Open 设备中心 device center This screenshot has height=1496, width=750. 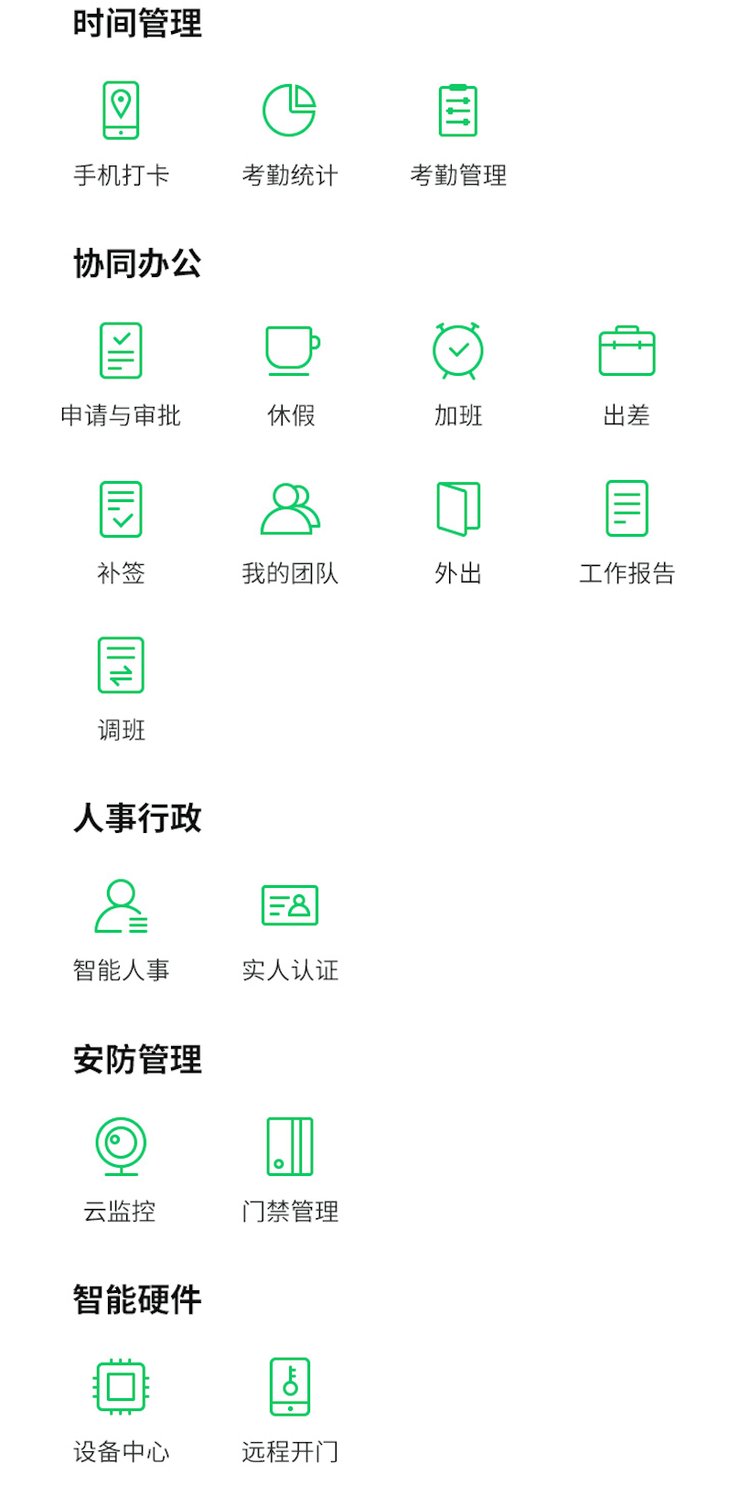click(121, 1411)
